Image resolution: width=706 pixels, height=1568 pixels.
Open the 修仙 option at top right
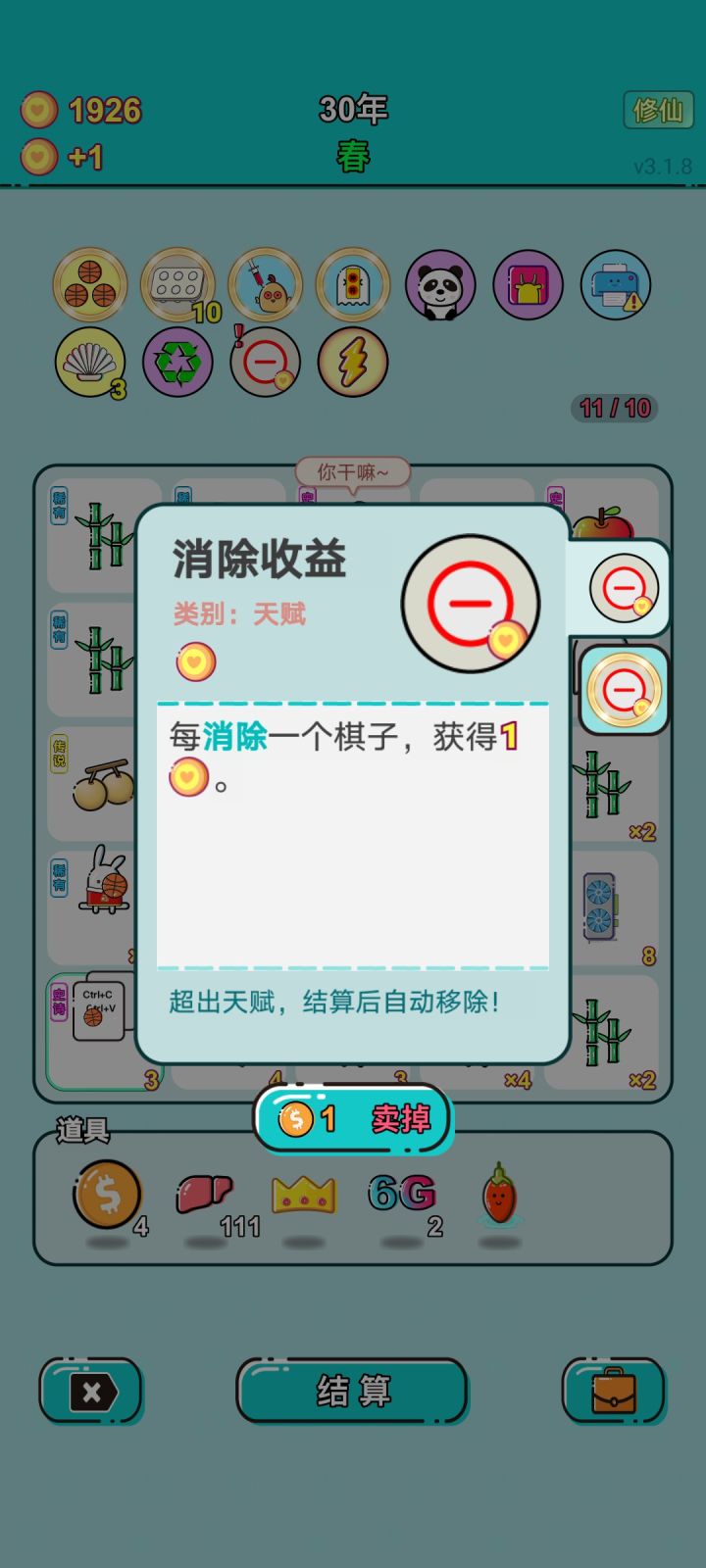[658, 109]
